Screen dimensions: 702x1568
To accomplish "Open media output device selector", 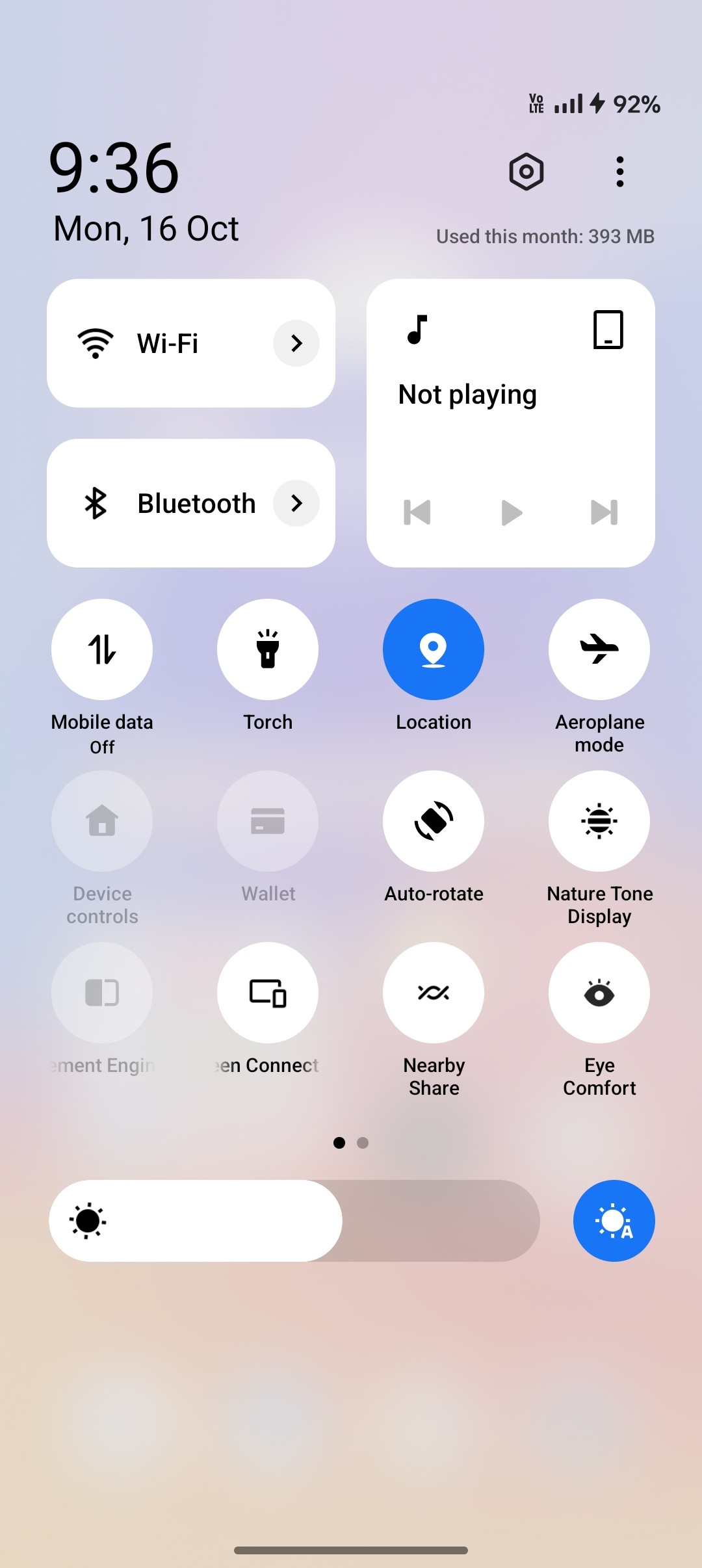I will click(x=608, y=330).
